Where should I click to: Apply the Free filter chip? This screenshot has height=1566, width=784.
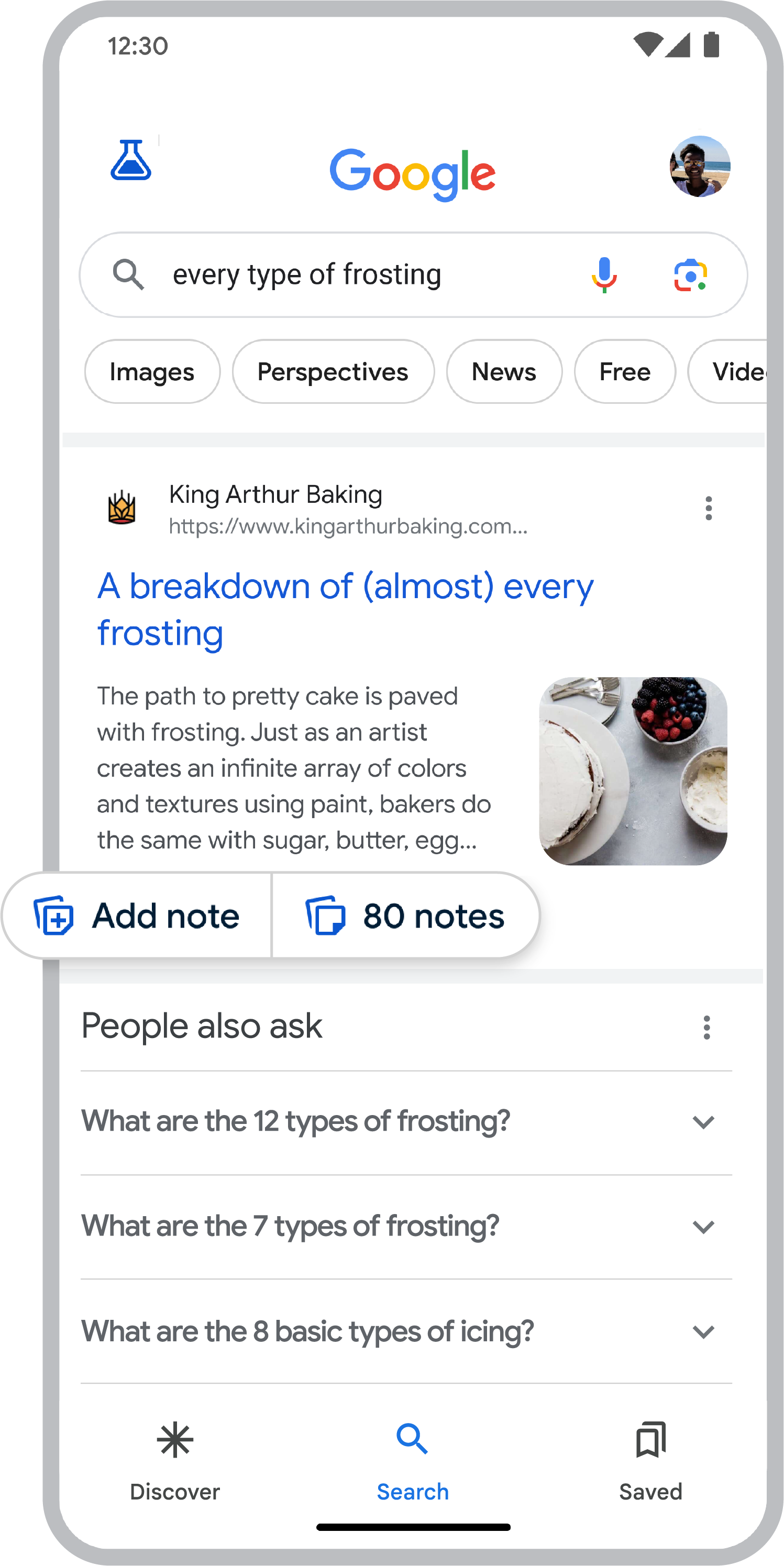click(x=625, y=372)
